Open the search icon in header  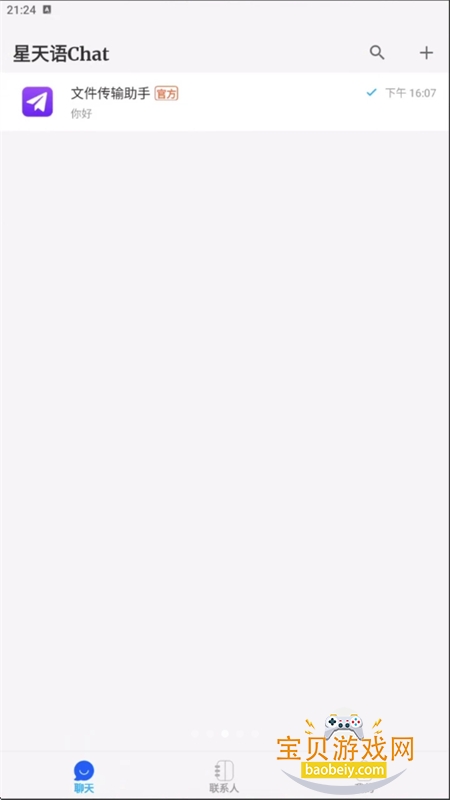pos(377,53)
